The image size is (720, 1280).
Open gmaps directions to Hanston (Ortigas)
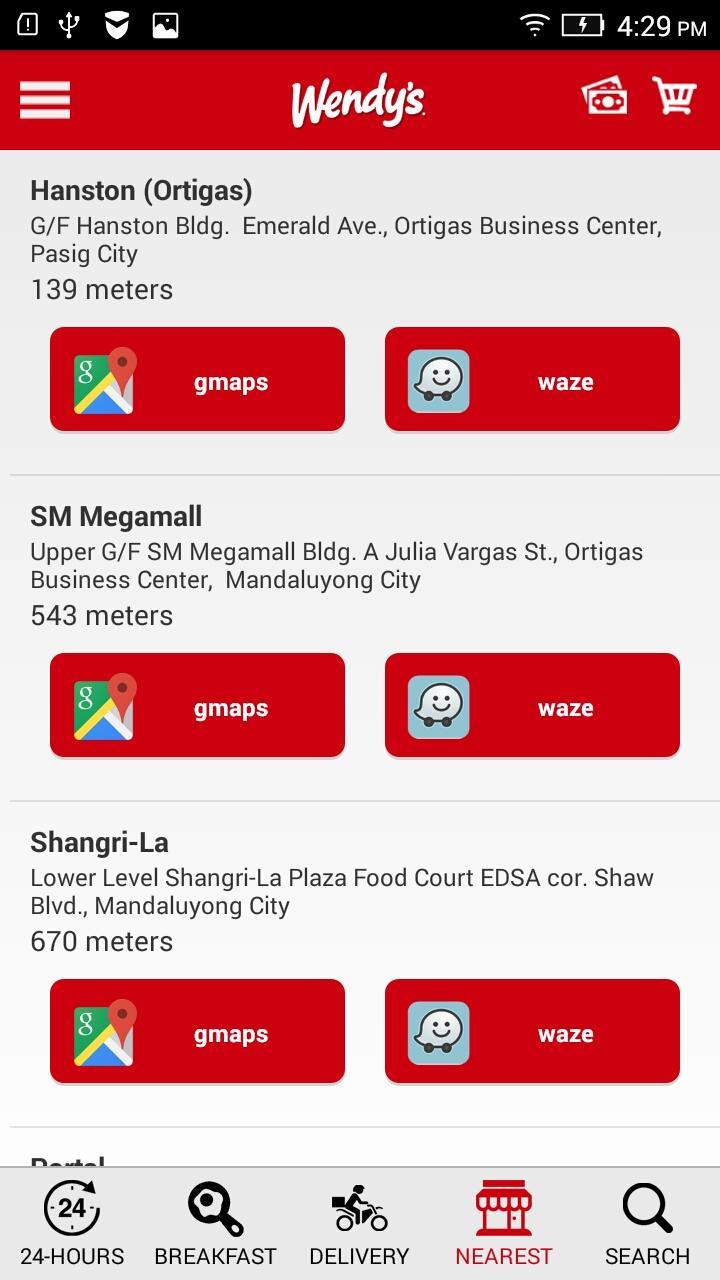(197, 379)
